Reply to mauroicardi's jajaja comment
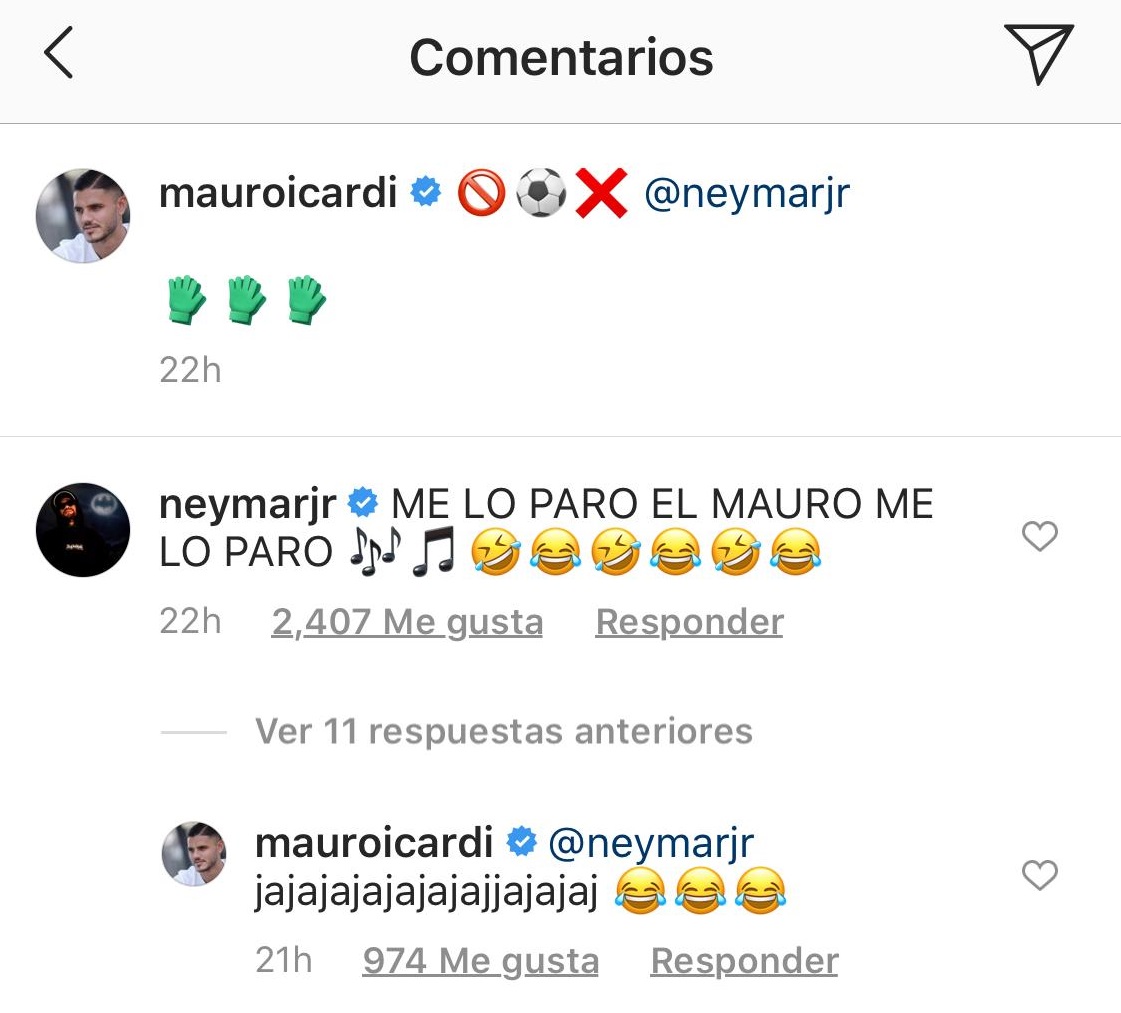This screenshot has width=1121, height=1013. click(744, 961)
